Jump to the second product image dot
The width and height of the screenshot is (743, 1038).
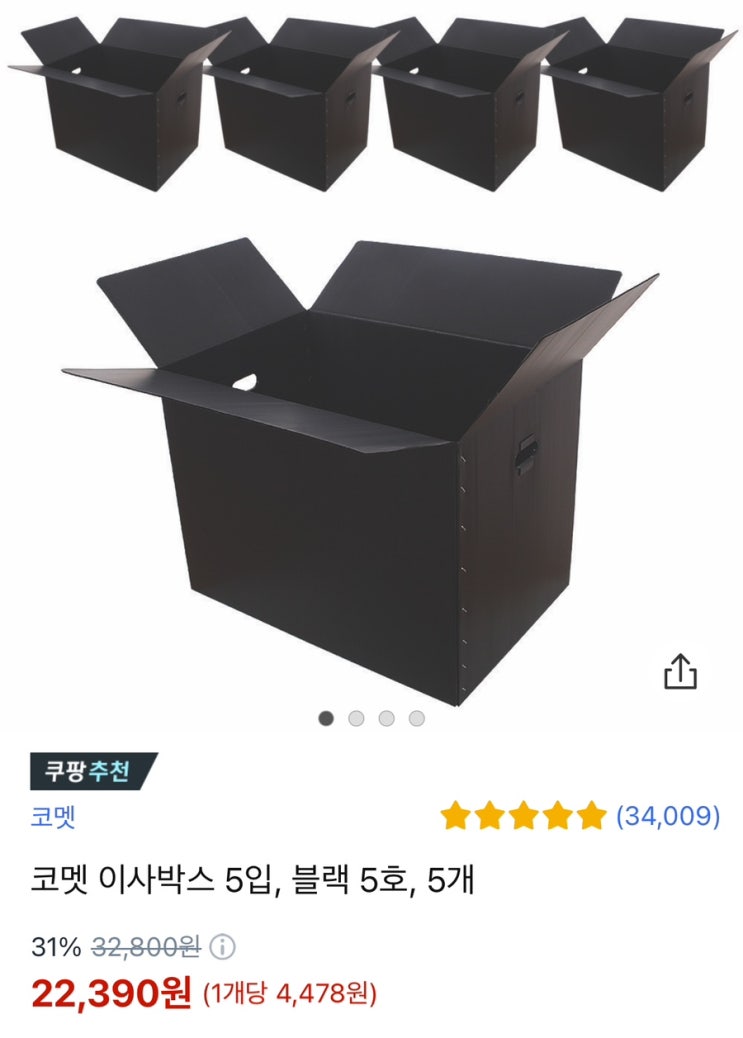(x=356, y=718)
